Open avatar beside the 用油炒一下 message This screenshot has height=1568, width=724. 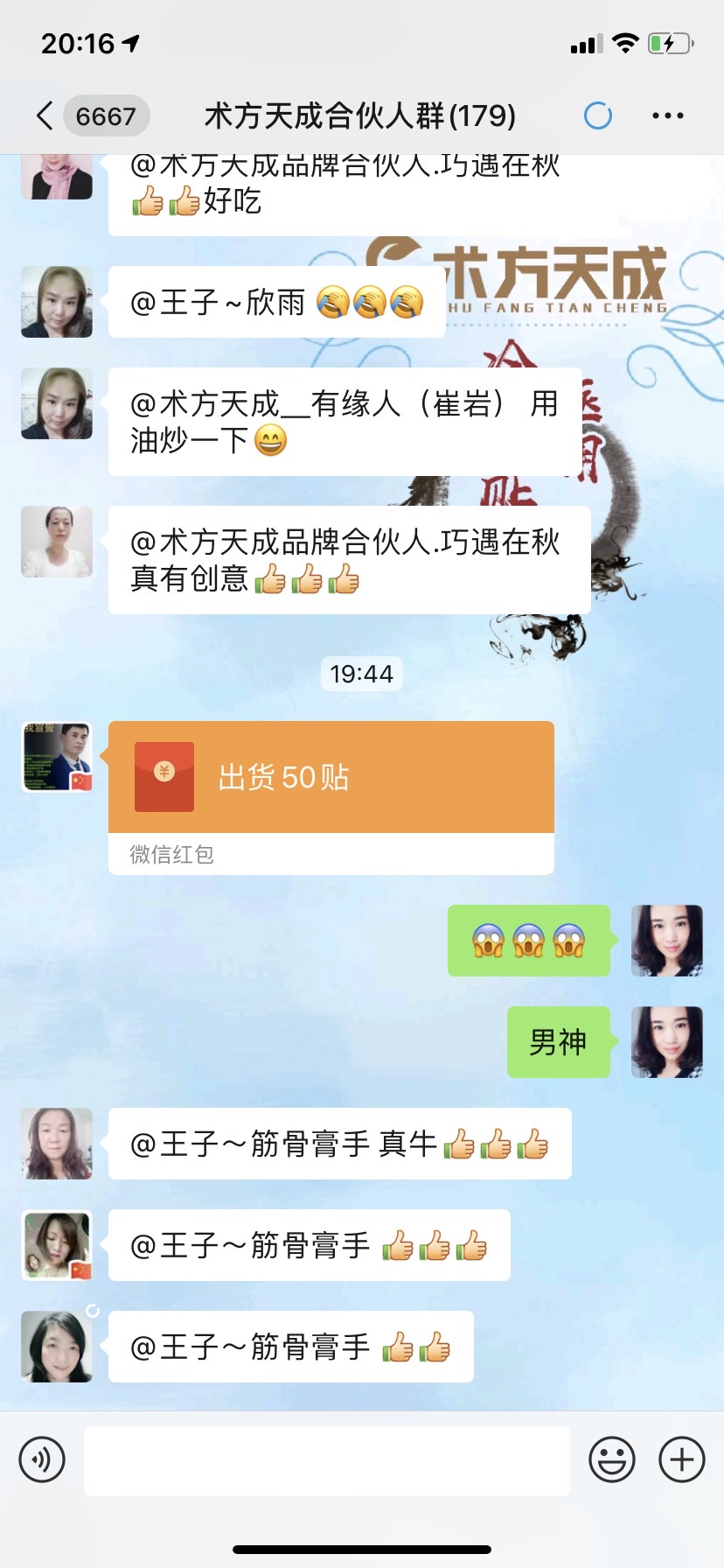[x=57, y=403]
